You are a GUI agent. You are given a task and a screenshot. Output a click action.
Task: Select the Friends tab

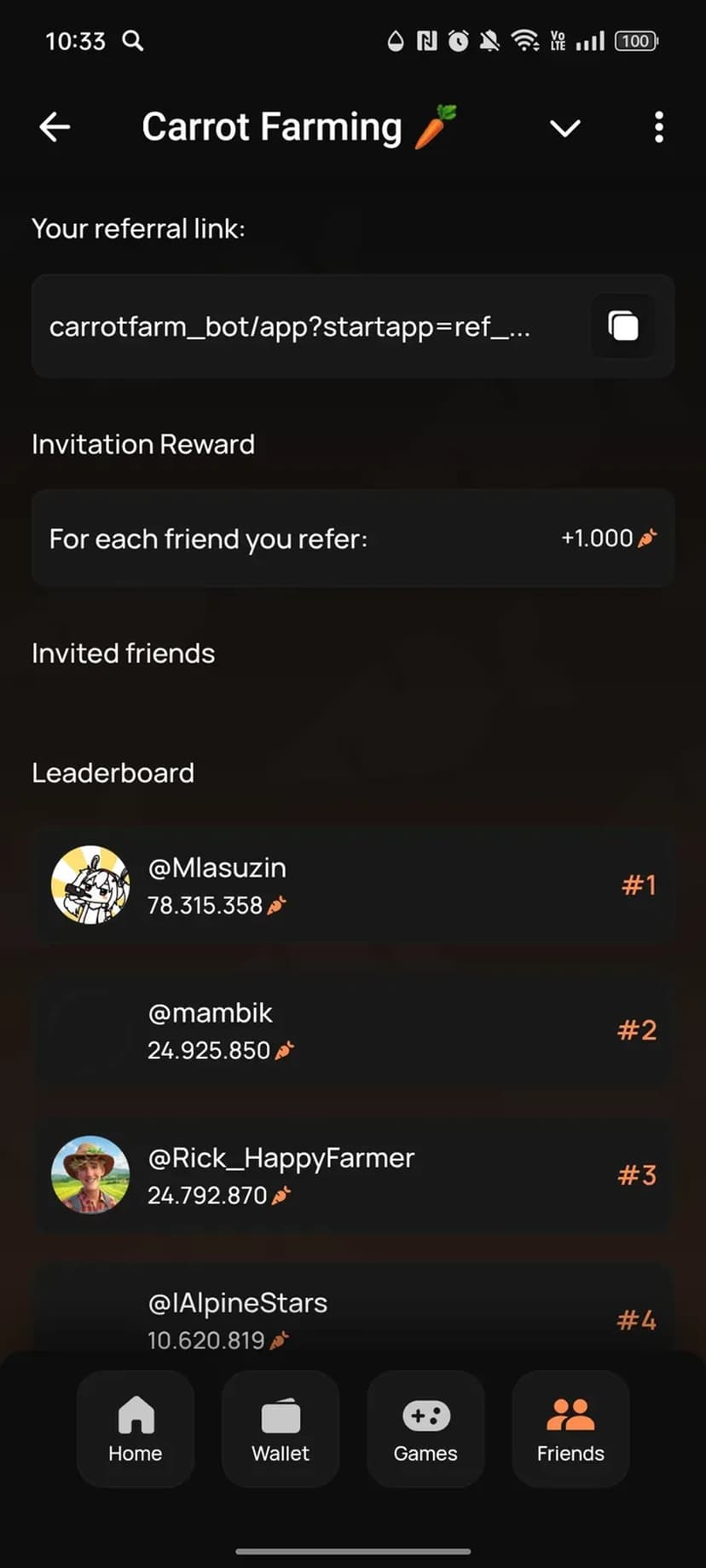[570, 1429]
